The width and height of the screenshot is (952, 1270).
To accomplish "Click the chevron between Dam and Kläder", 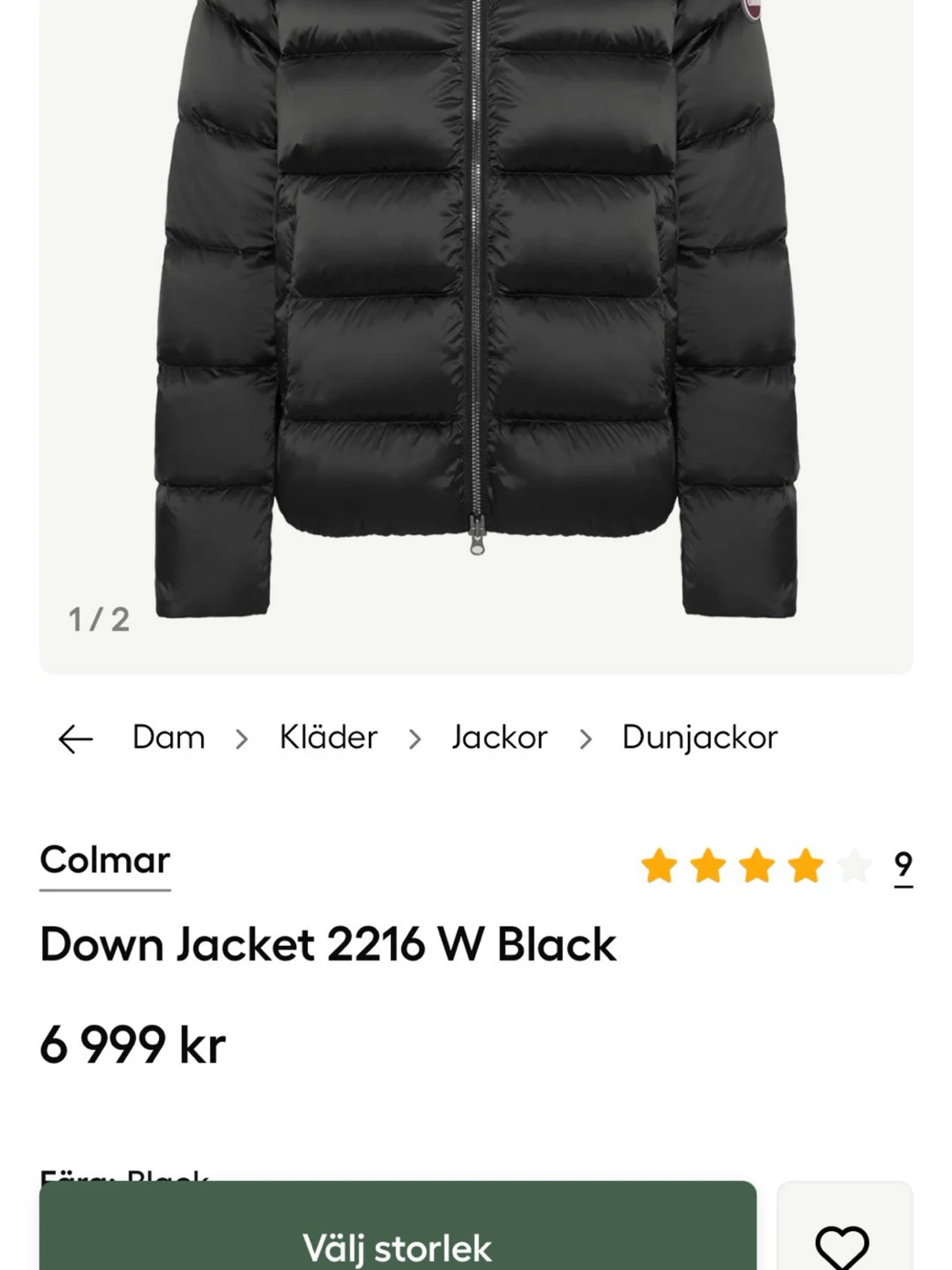I will point(242,737).
